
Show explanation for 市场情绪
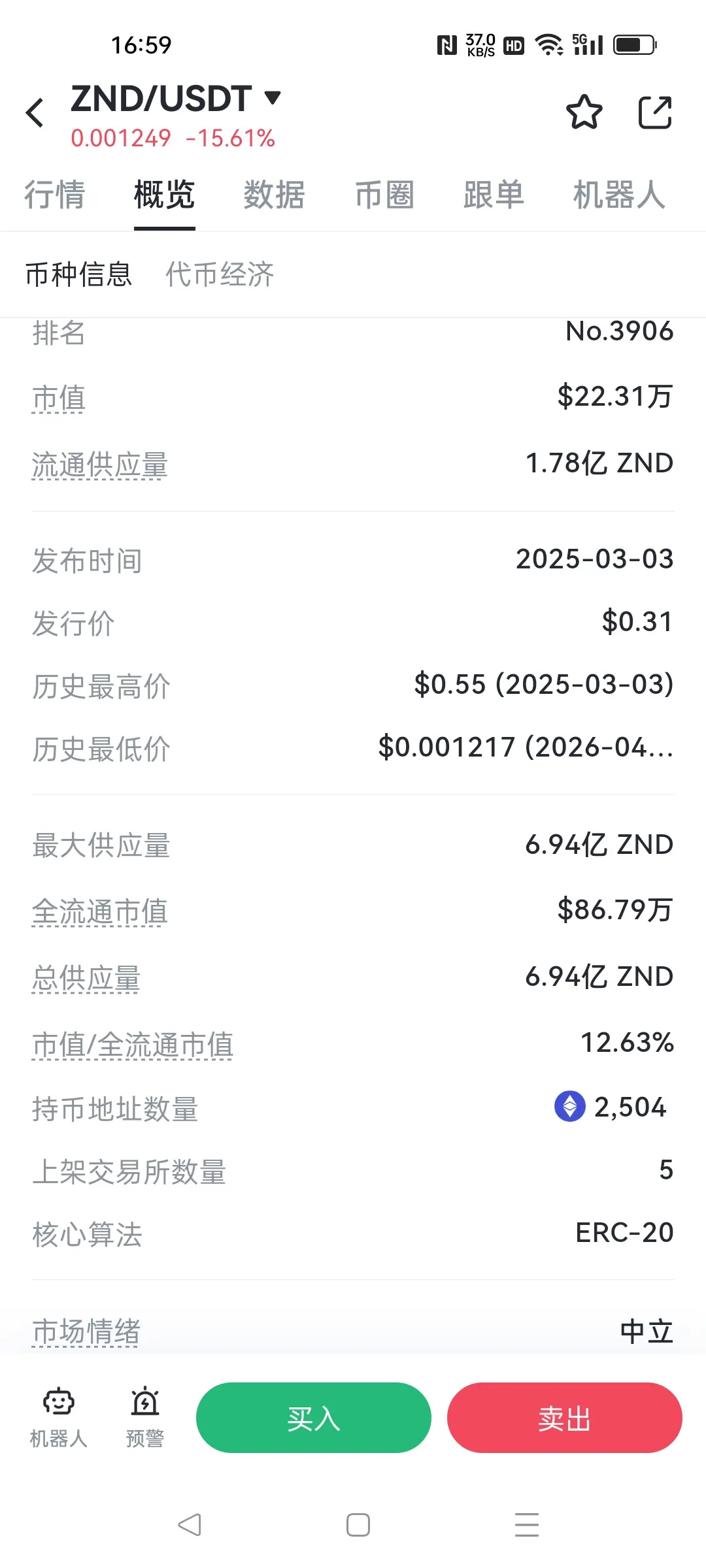86,1331
